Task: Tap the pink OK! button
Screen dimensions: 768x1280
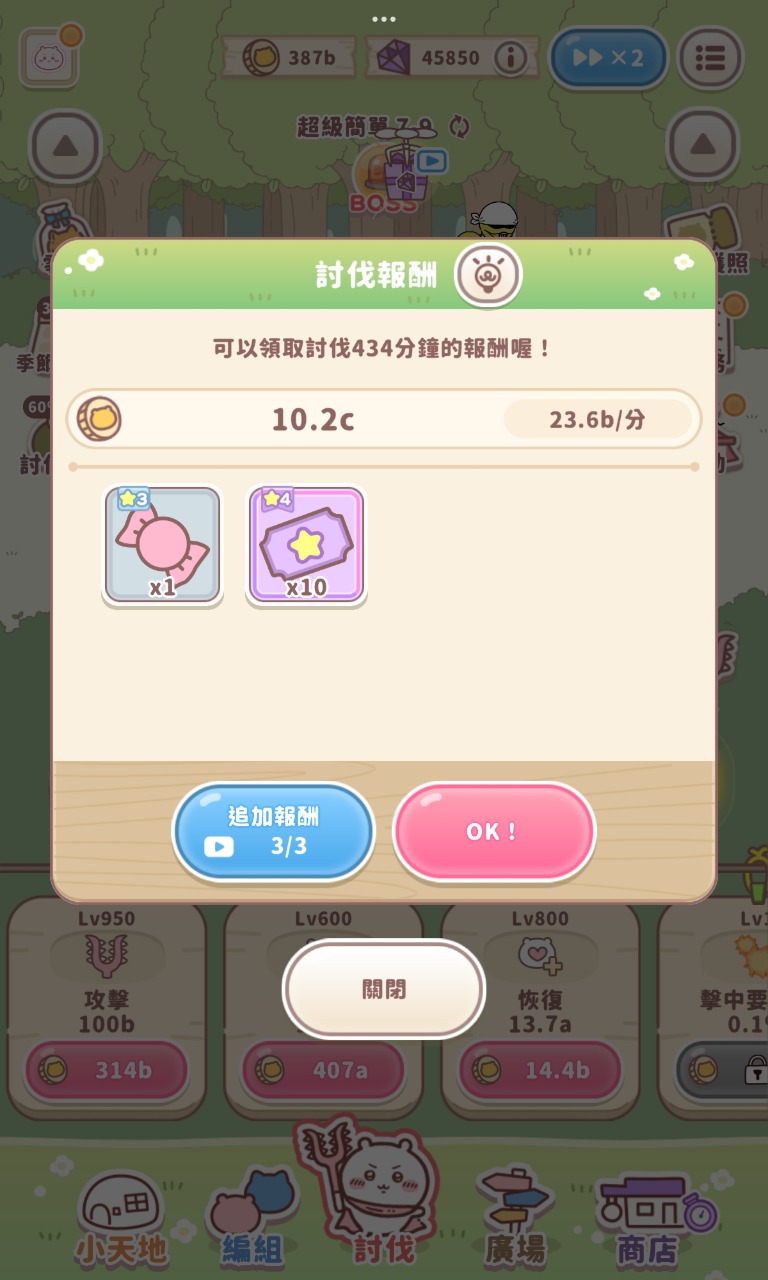Action: (494, 832)
